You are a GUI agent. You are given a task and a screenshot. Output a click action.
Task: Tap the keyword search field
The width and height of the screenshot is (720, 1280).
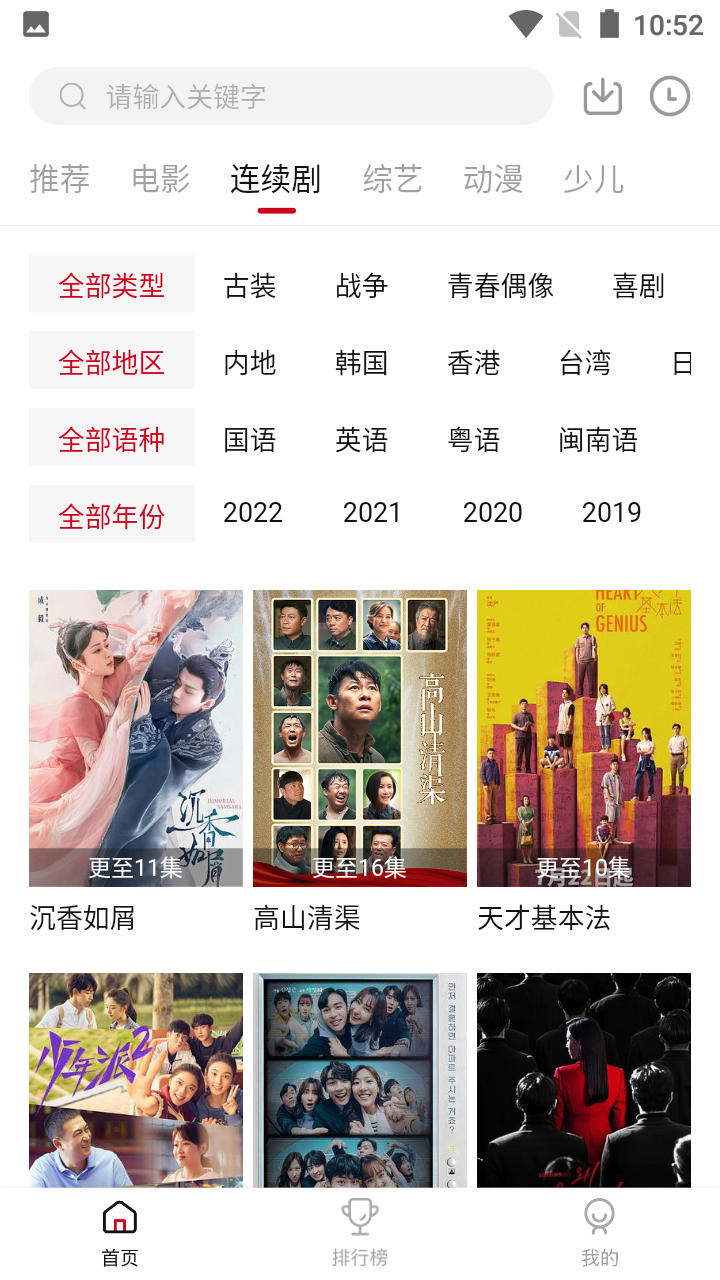click(290, 96)
